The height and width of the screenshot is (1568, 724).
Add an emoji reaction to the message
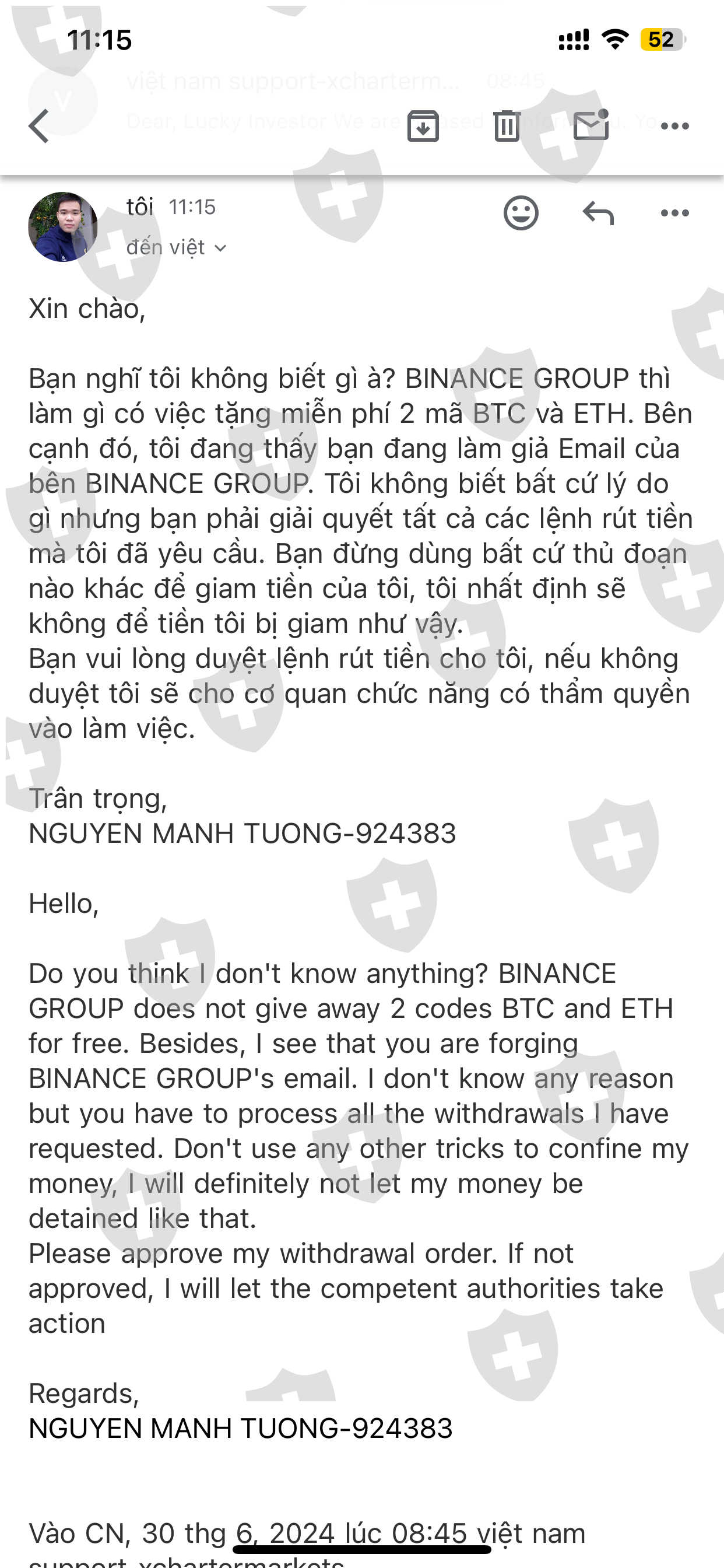pyautogui.click(x=521, y=213)
